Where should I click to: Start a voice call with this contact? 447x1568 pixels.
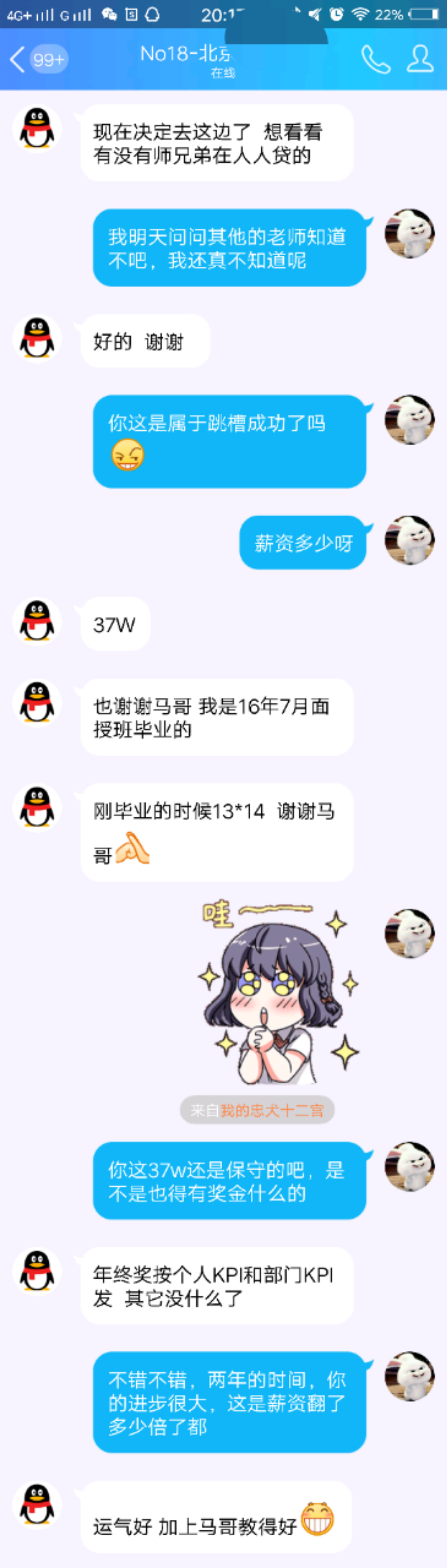coord(375,59)
